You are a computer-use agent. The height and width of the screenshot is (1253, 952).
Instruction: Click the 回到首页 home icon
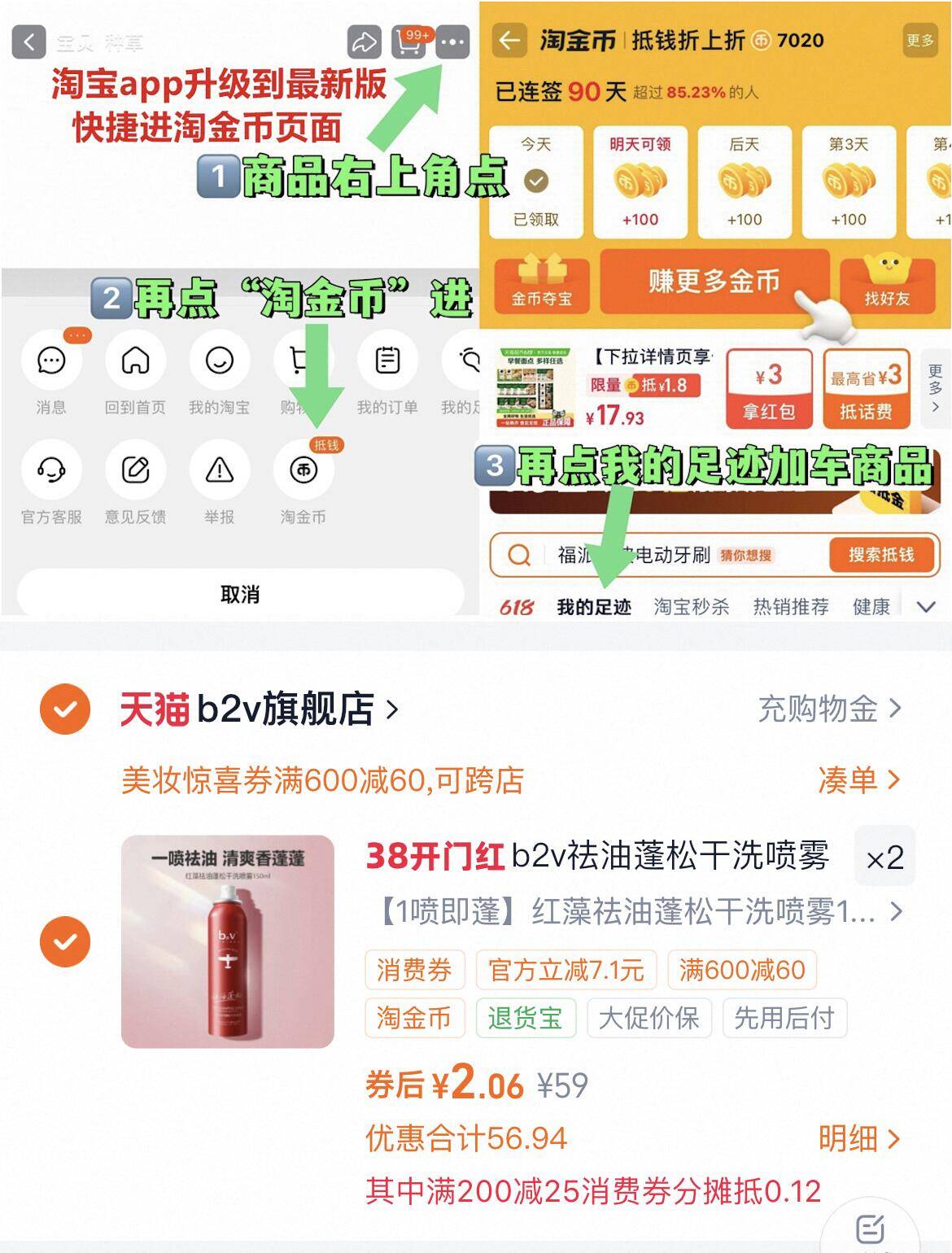[x=135, y=361]
